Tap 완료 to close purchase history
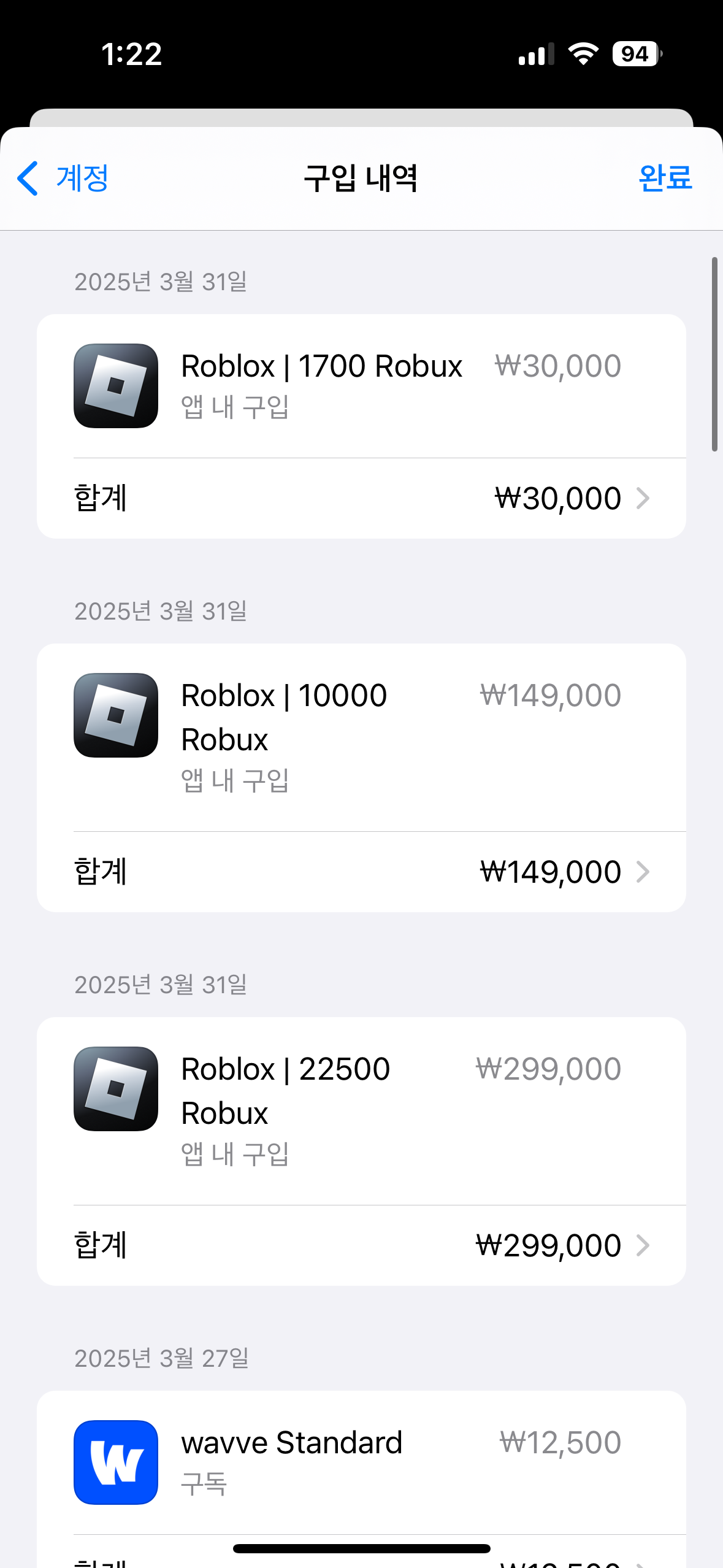This screenshot has width=723, height=1568. click(665, 179)
